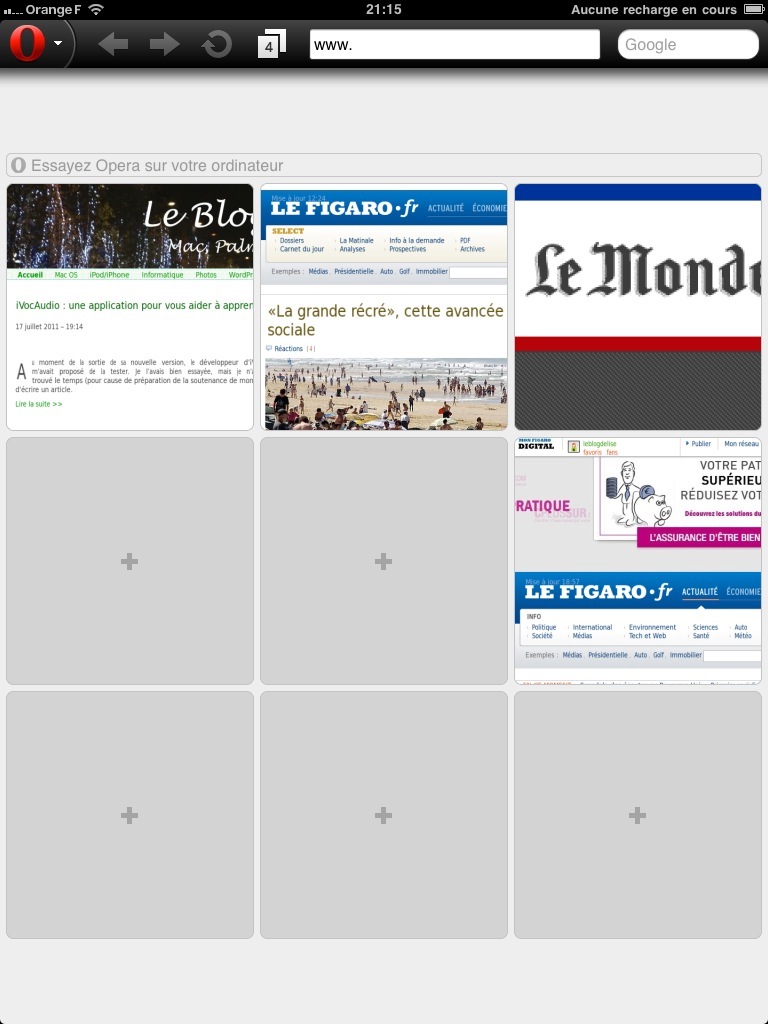Tap the www. address field
The image size is (768, 1024).
[454, 44]
